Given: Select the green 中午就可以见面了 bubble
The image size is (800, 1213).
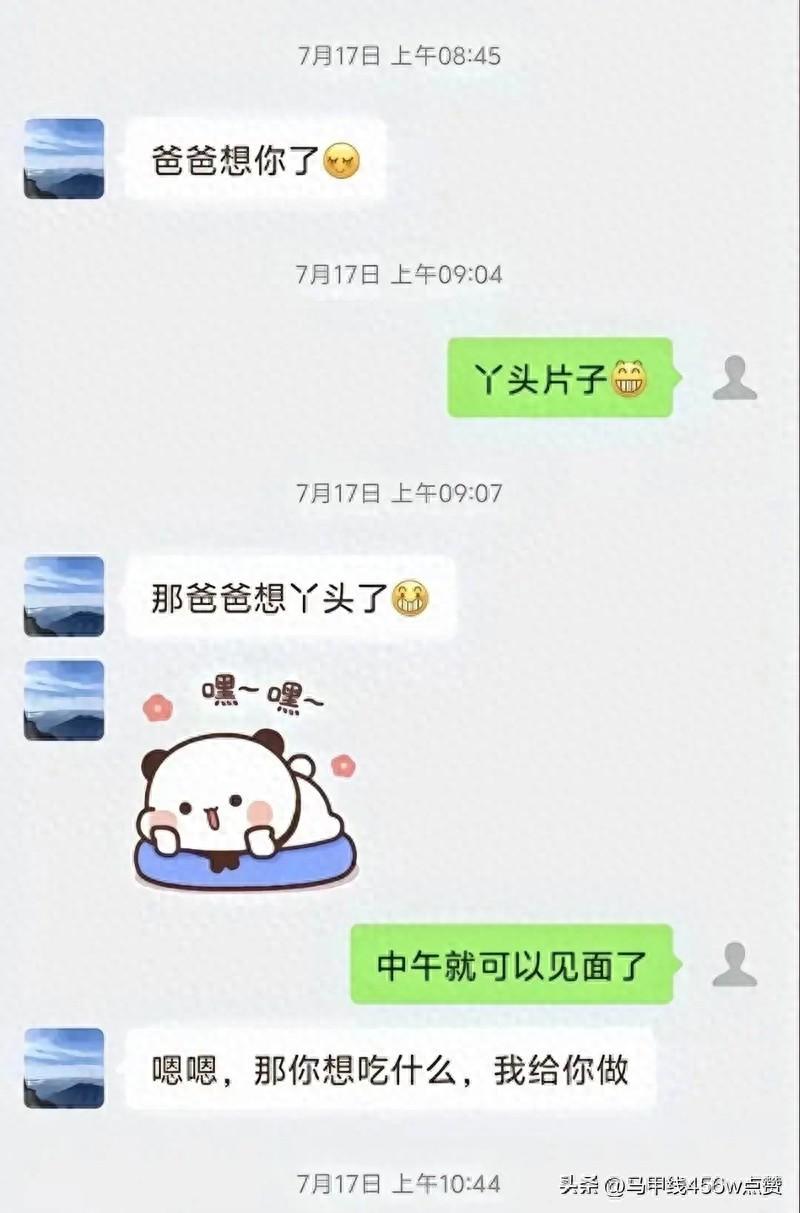Looking at the screenshot, I should pos(515,963).
